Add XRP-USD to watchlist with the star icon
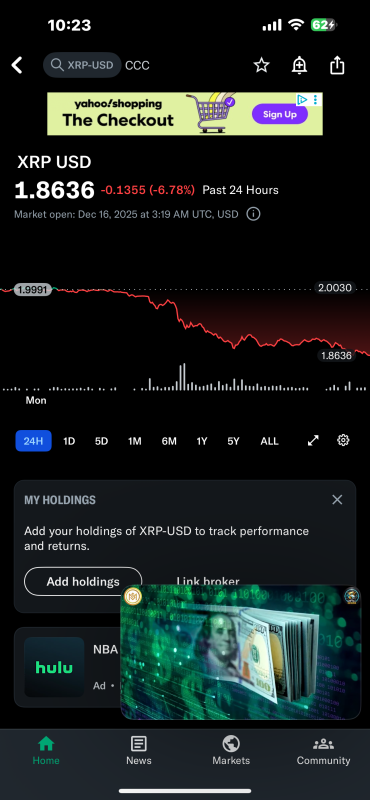370x800 pixels. (261, 65)
